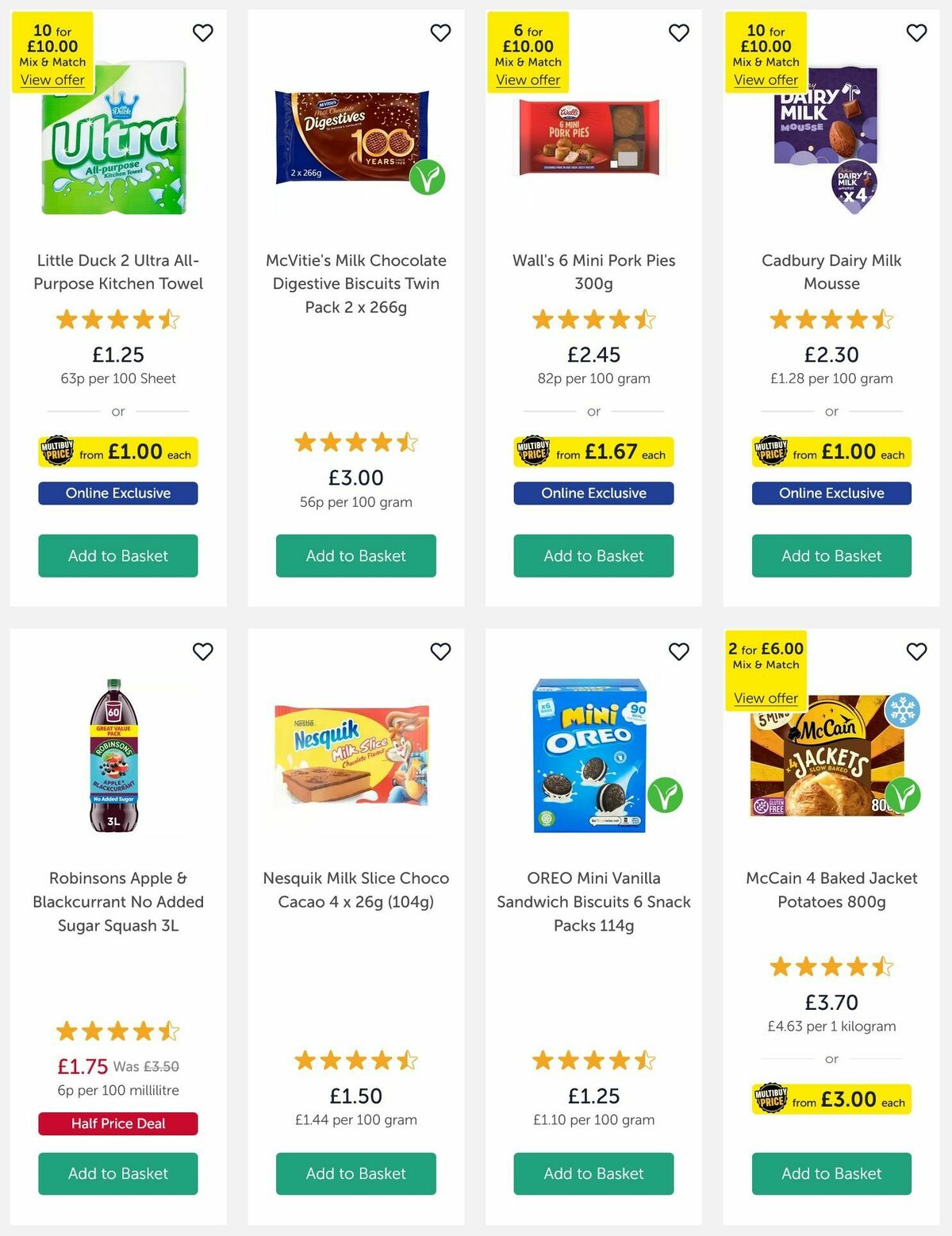952x1236 pixels.
Task: Add Wall's Mini Pork Pies to basket
Action: (593, 555)
